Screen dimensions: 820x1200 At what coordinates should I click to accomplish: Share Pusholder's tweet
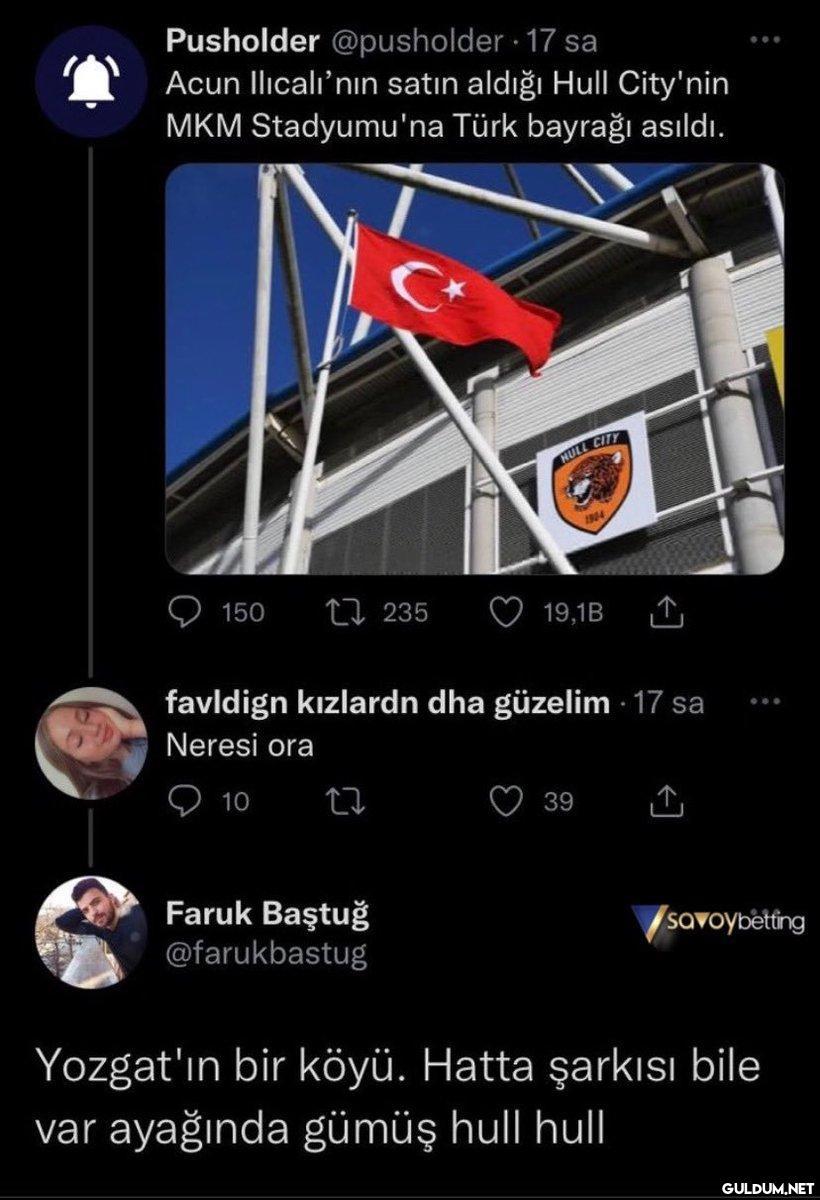pos(667,612)
